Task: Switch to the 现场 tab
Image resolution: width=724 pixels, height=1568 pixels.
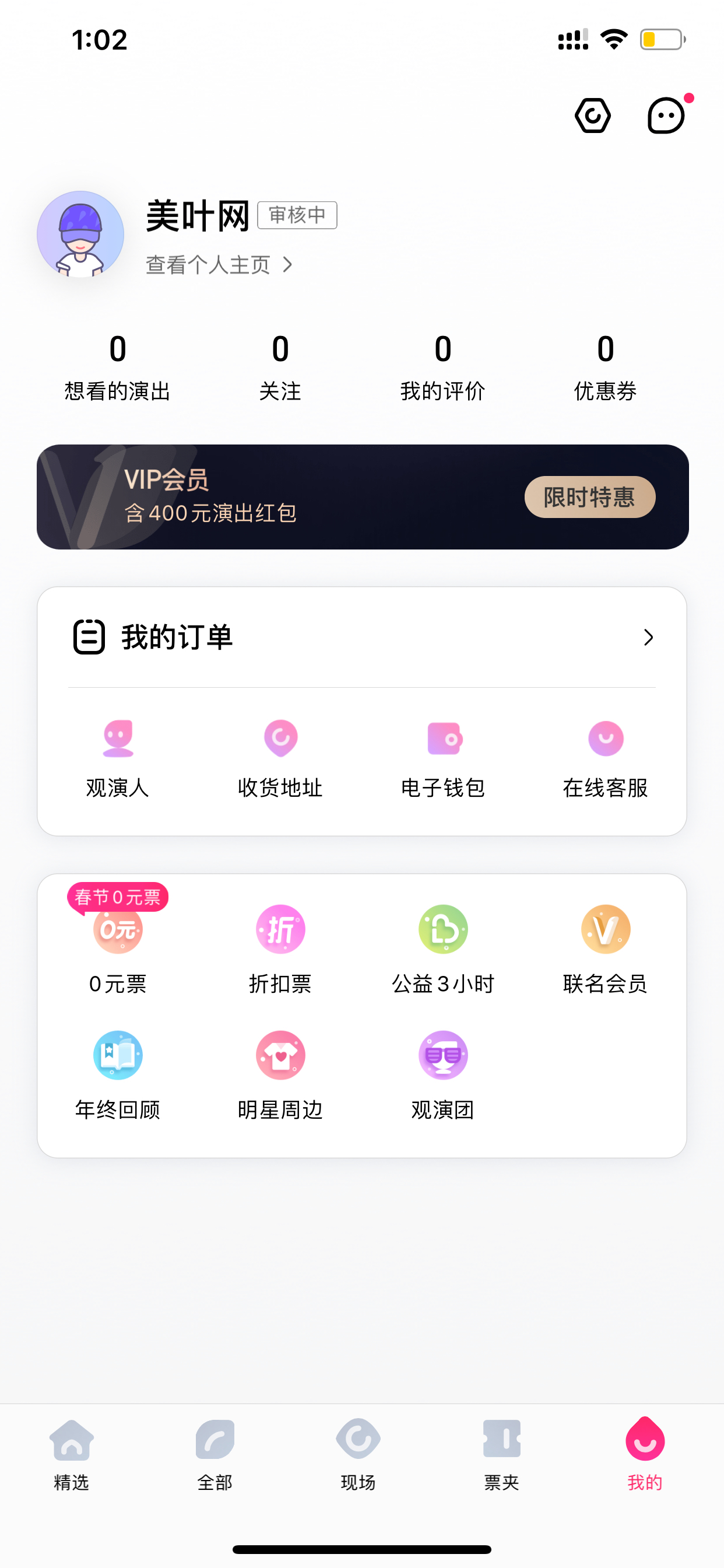Action: click(x=359, y=1455)
